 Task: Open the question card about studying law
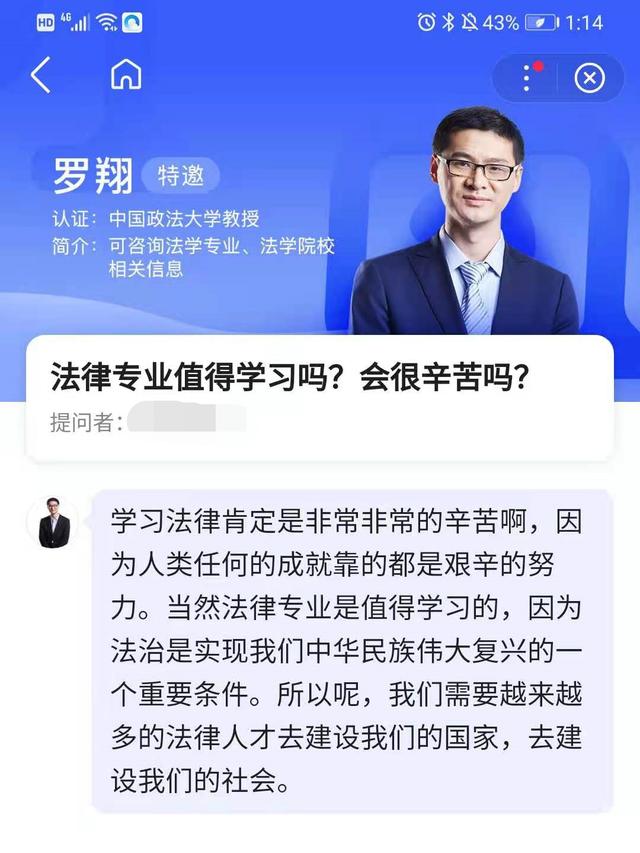319,398
